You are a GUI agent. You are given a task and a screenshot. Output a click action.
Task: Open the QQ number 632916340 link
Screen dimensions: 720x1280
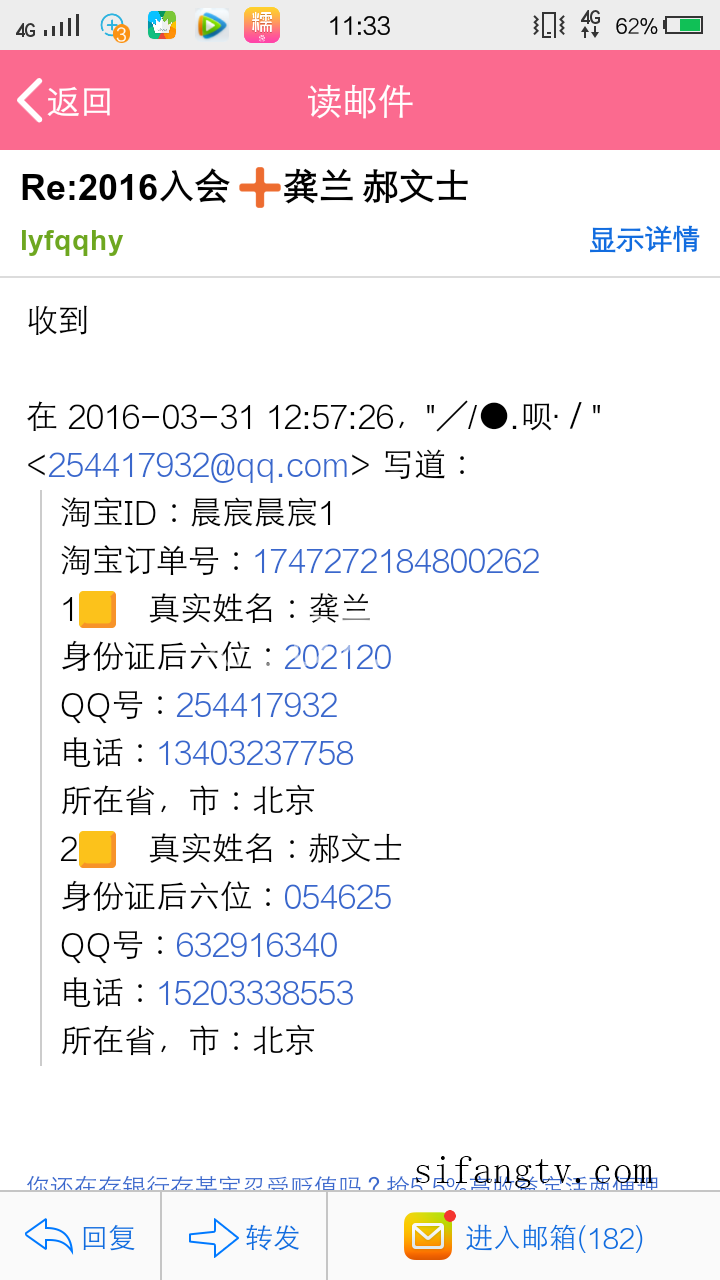(257, 945)
